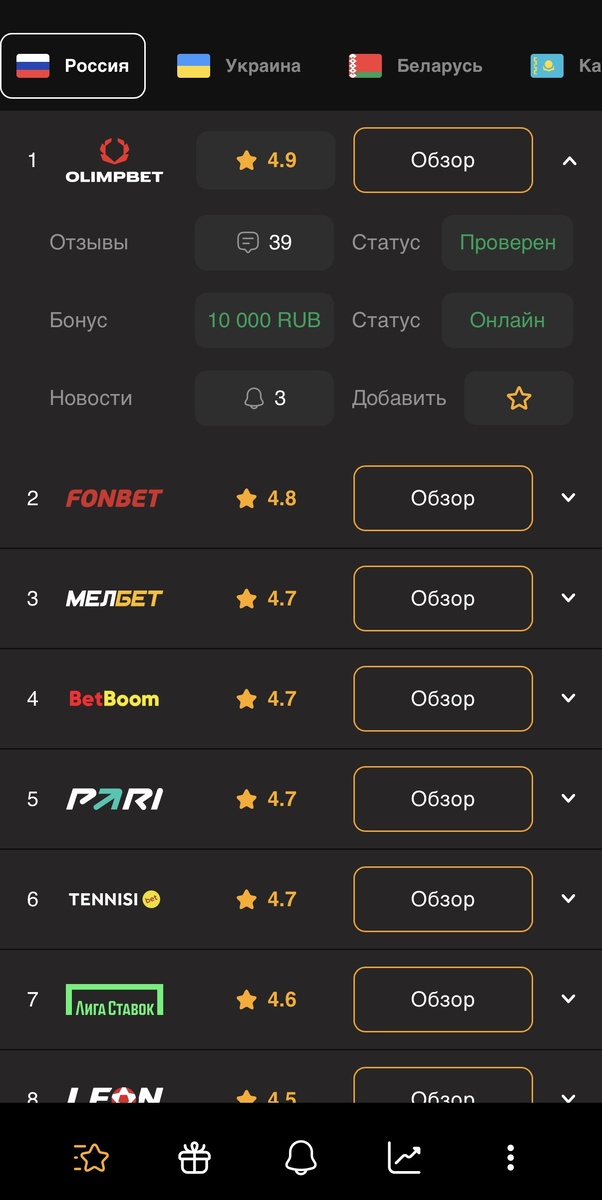602x1200 pixels.
Task: Open the Обзор for Fonbet
Action: click(442, 498)
